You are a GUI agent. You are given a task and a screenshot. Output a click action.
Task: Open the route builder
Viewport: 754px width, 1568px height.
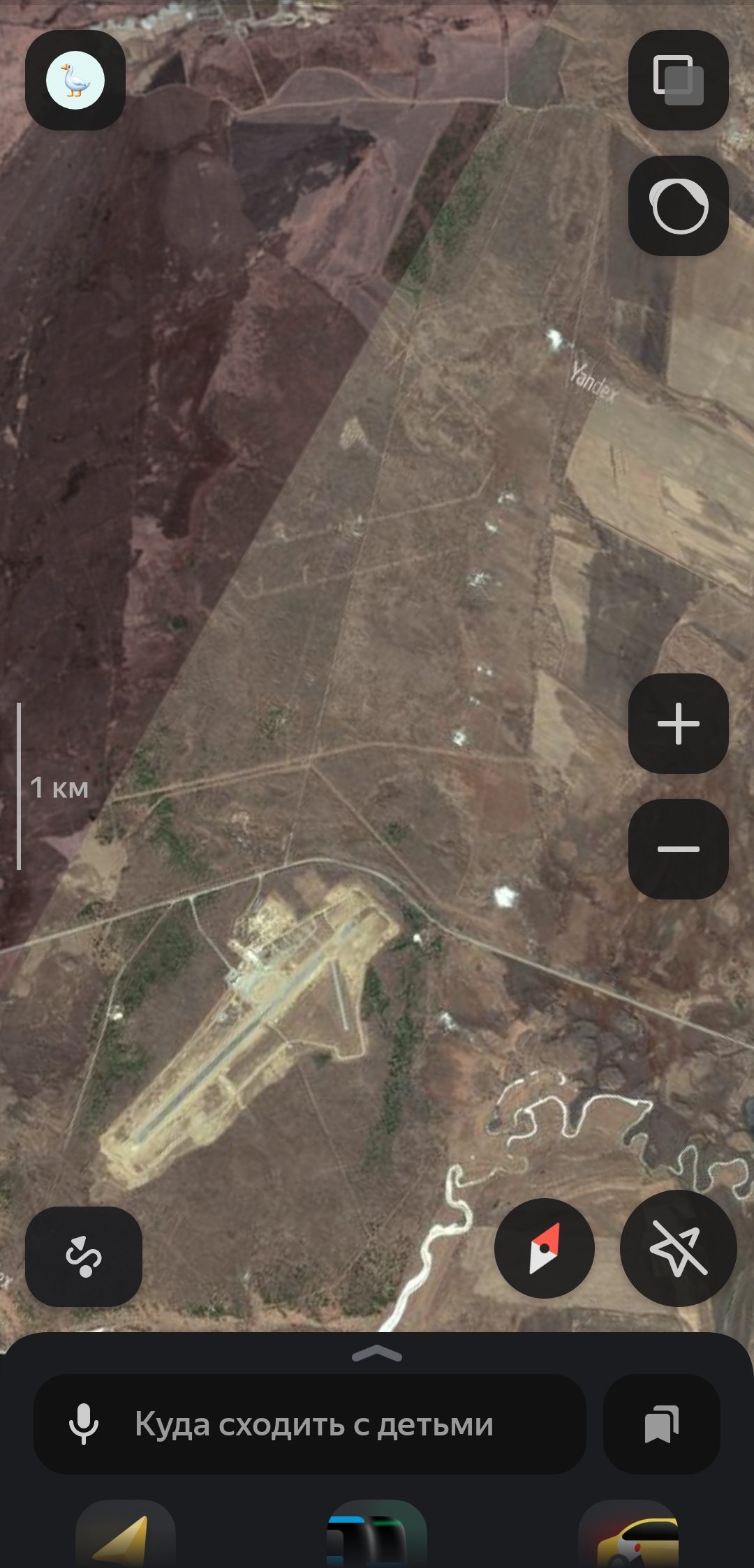84,1256
